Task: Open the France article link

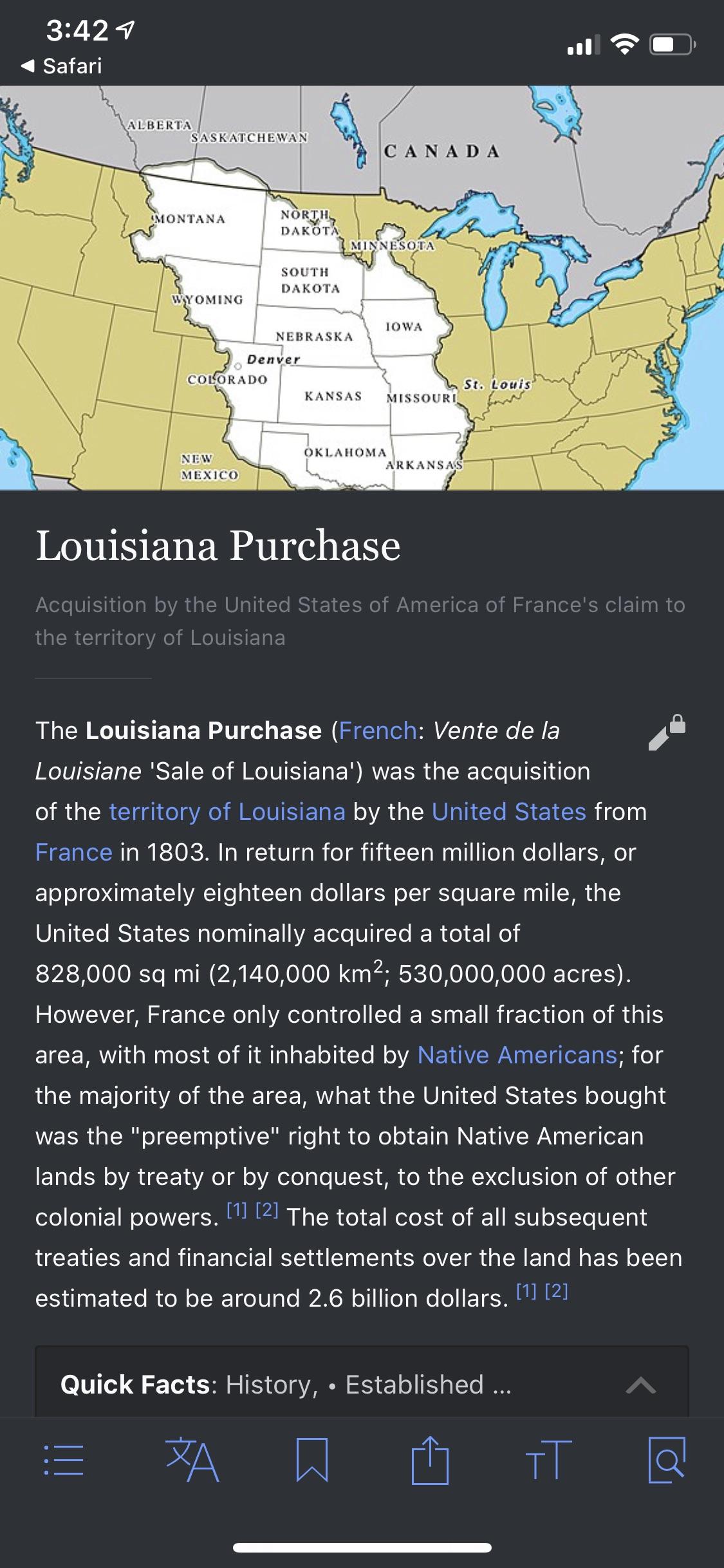Action: click(x=74, y=852)
